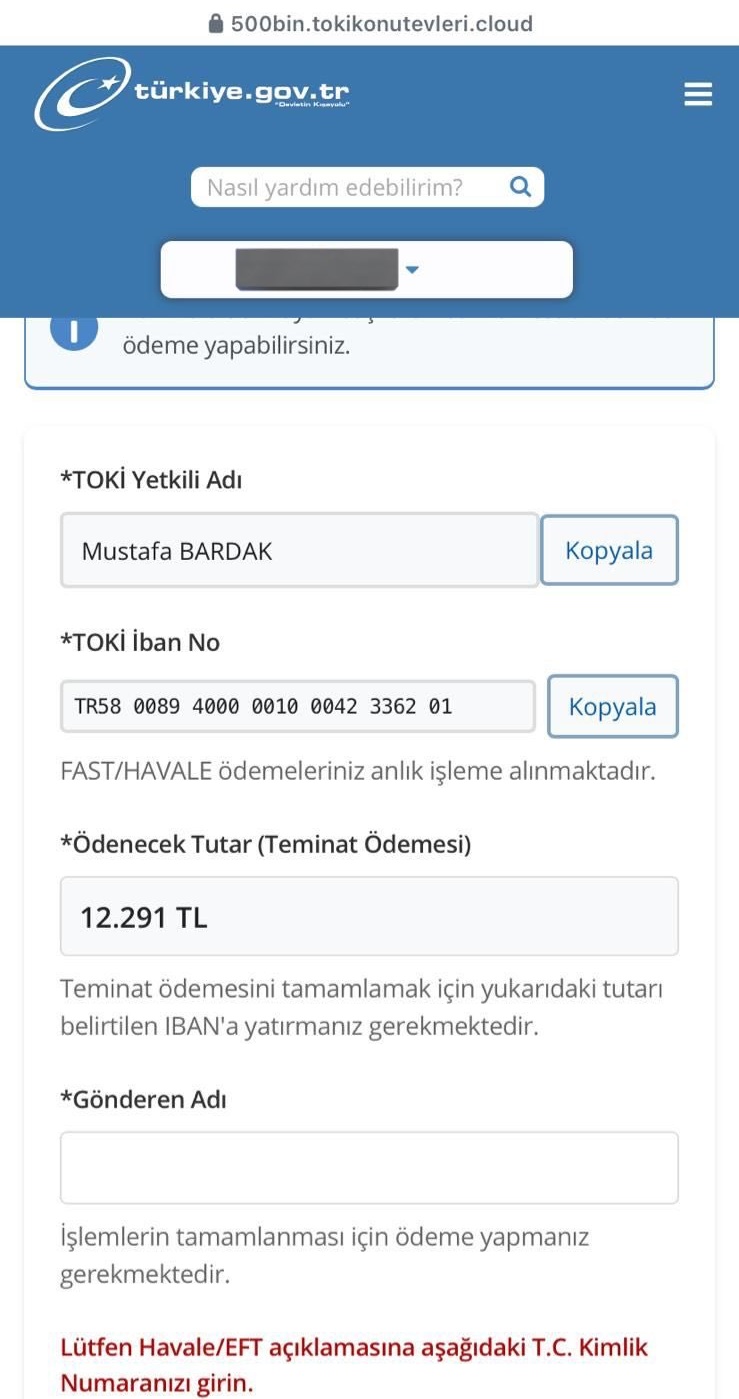Click the empty Gönderen Adı input field

click(369, 1166)
